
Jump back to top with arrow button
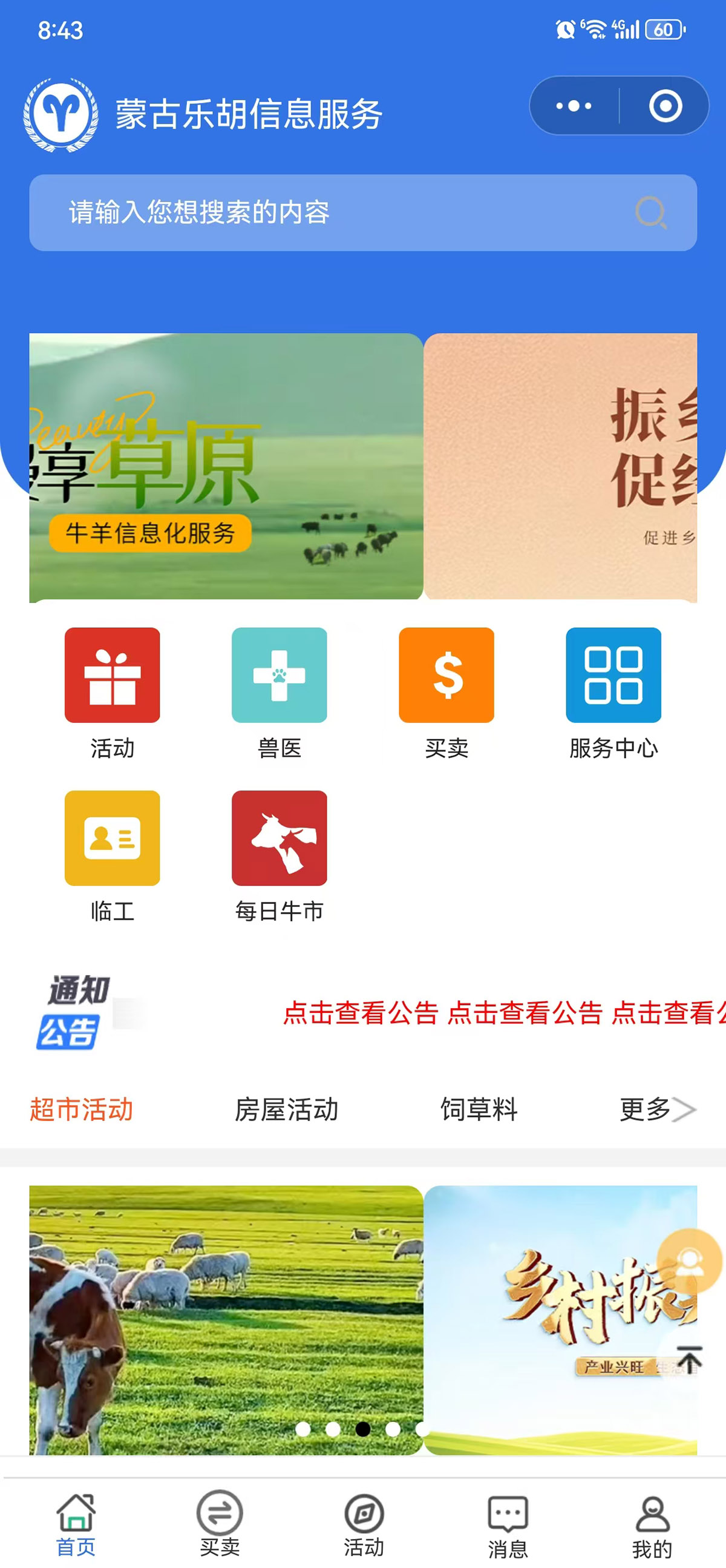689,1360
